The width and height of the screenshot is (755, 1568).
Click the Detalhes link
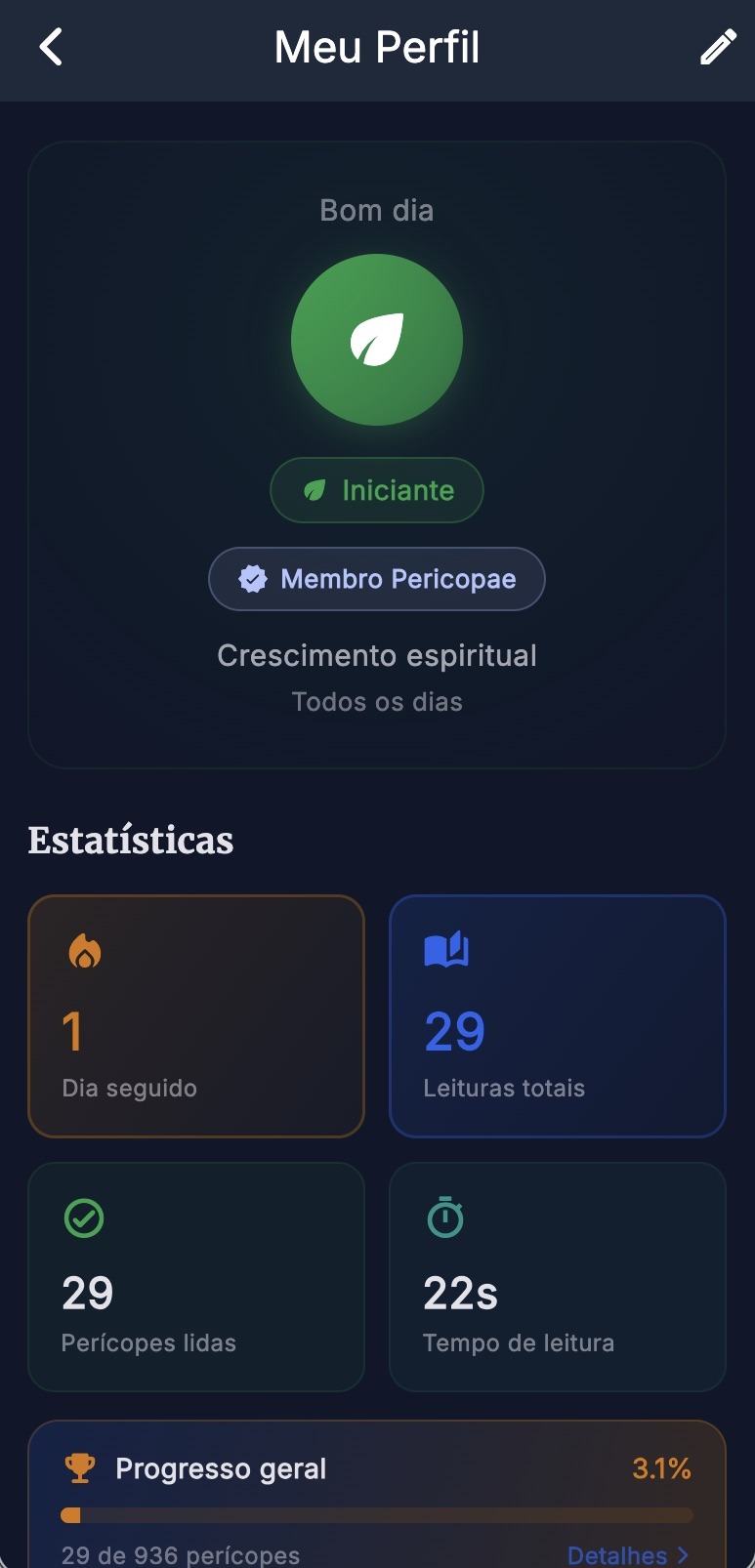click(620, 1554)
